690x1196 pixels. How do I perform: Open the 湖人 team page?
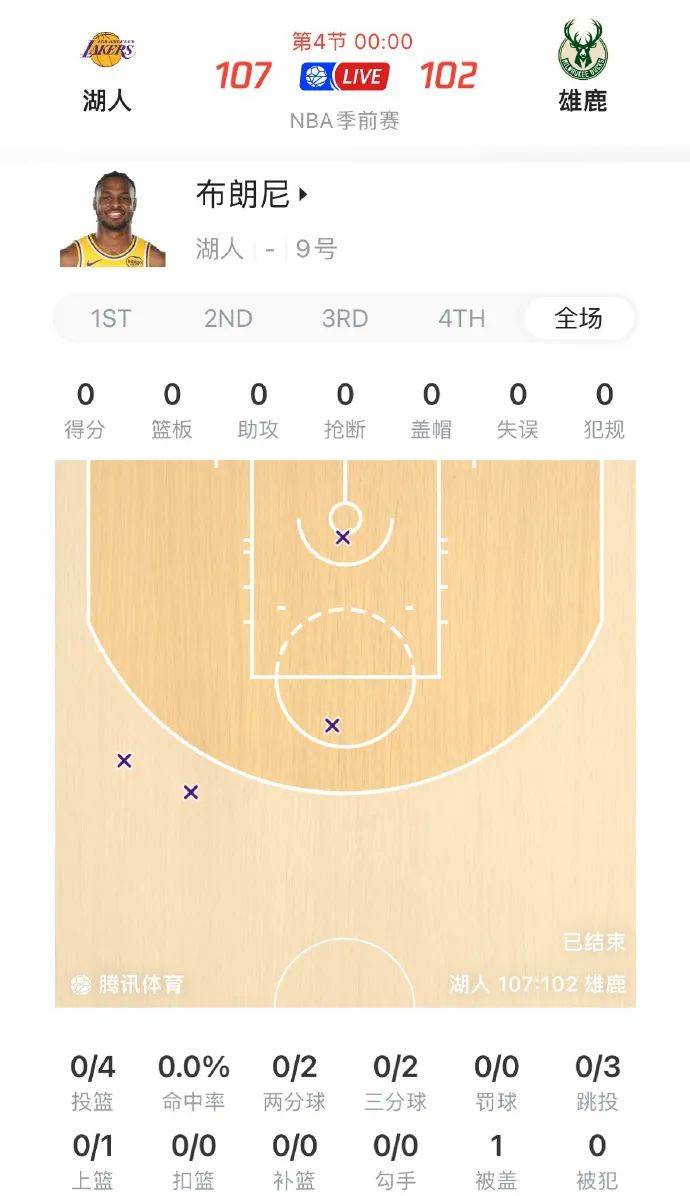tap(108, 71)
